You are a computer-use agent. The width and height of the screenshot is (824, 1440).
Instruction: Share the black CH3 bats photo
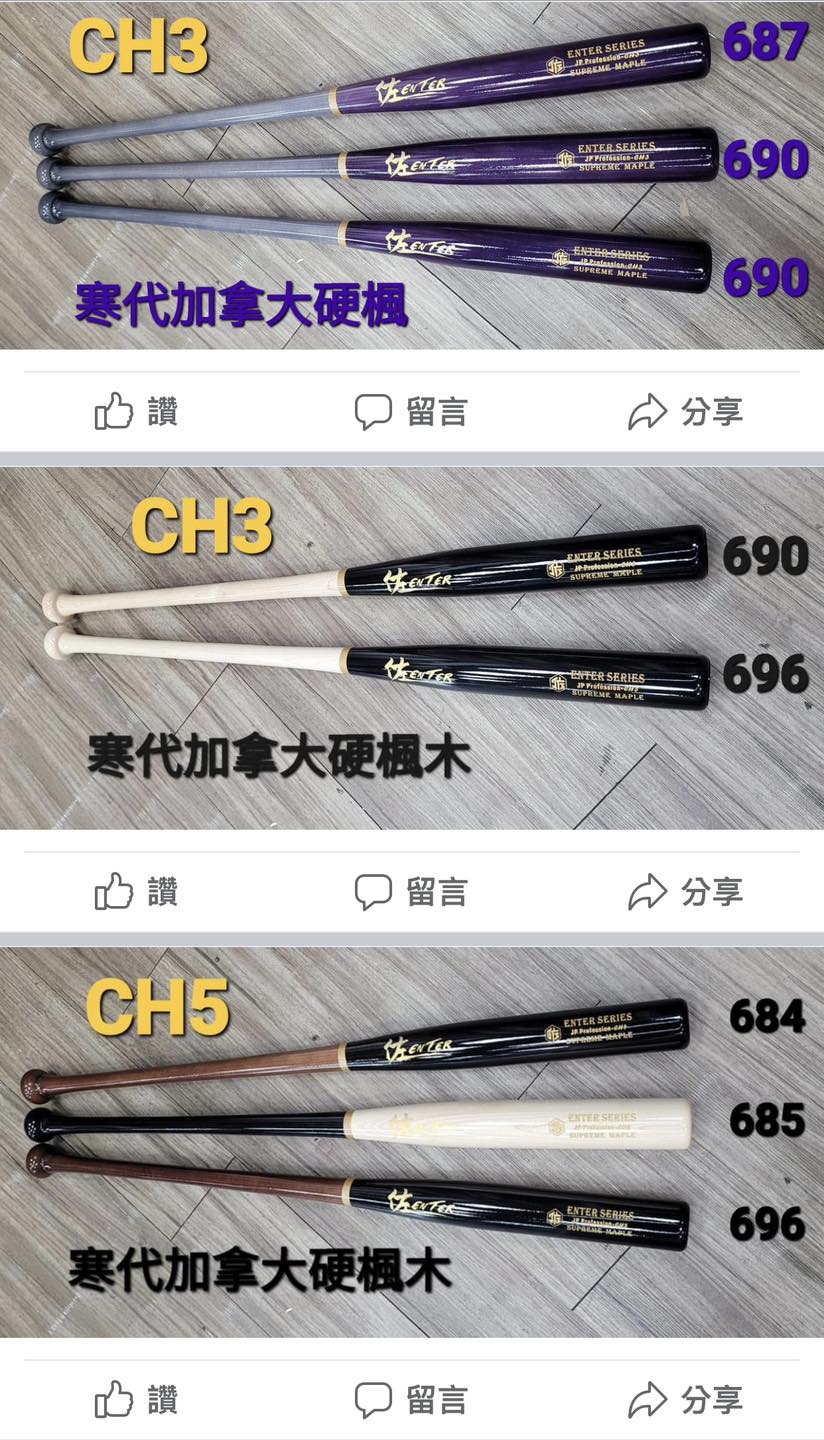pos(686,891)
